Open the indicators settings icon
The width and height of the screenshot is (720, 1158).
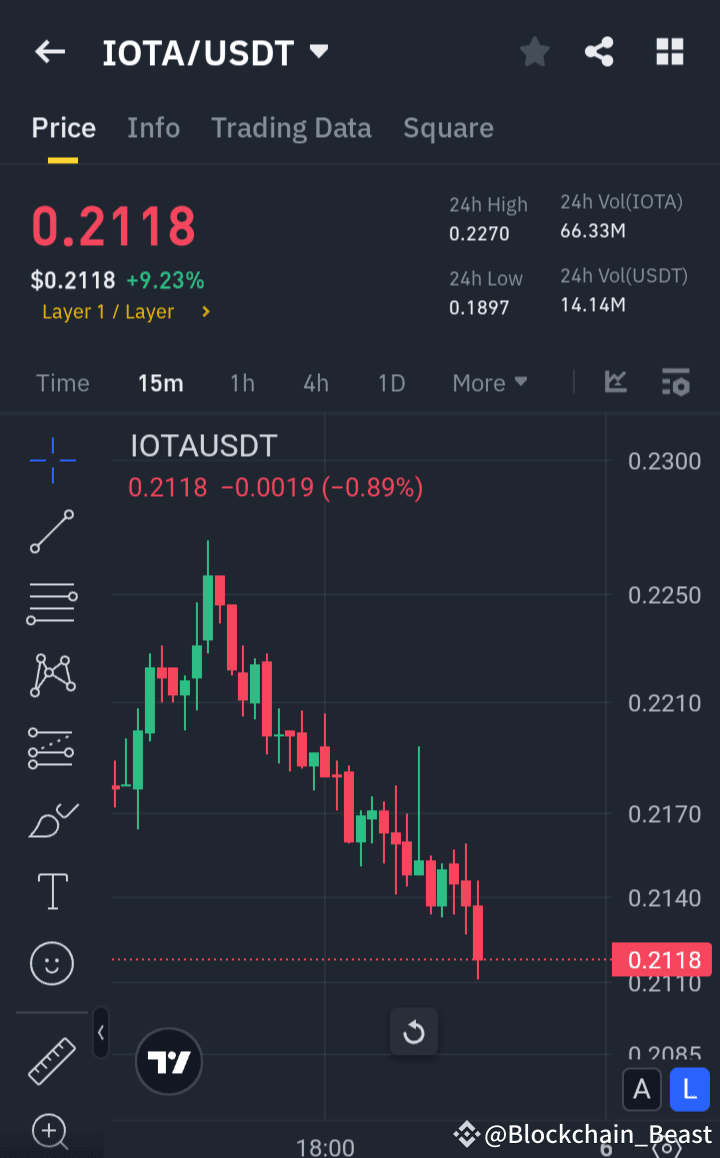tap(676, 382)
